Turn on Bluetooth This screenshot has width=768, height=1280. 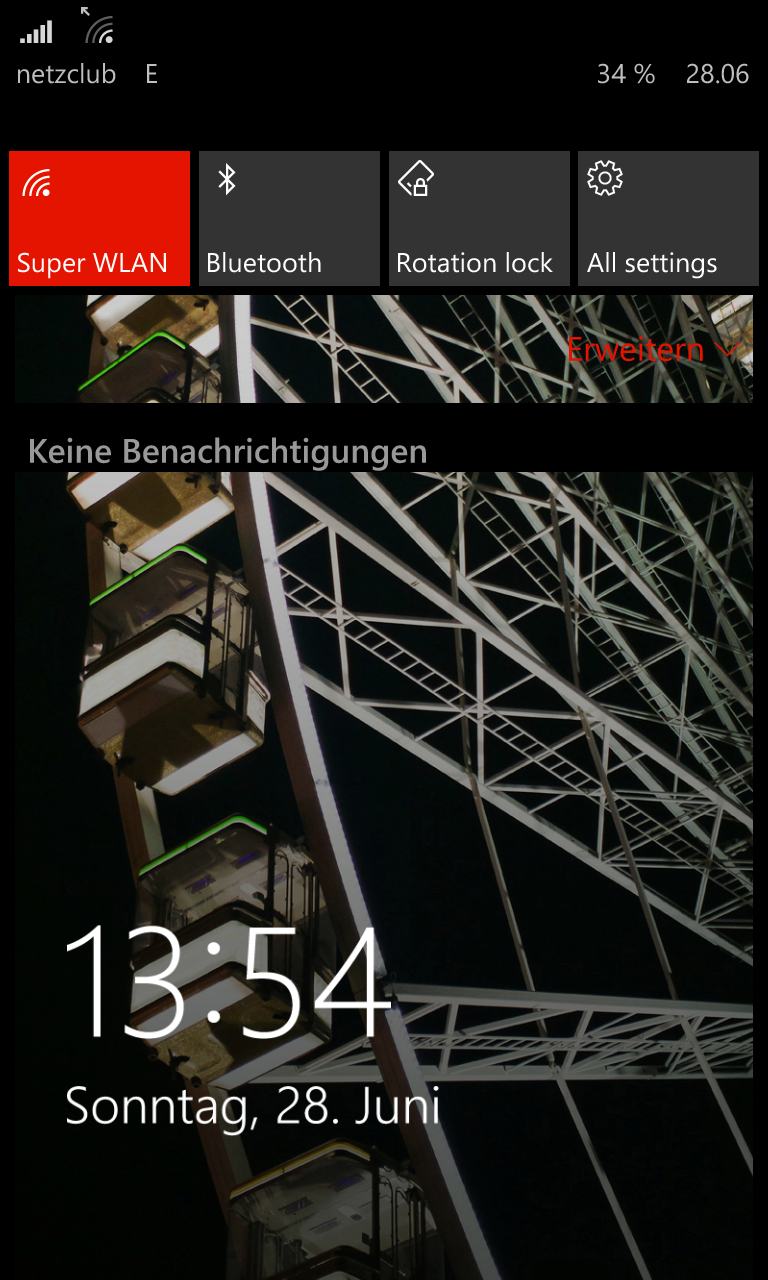289,219
